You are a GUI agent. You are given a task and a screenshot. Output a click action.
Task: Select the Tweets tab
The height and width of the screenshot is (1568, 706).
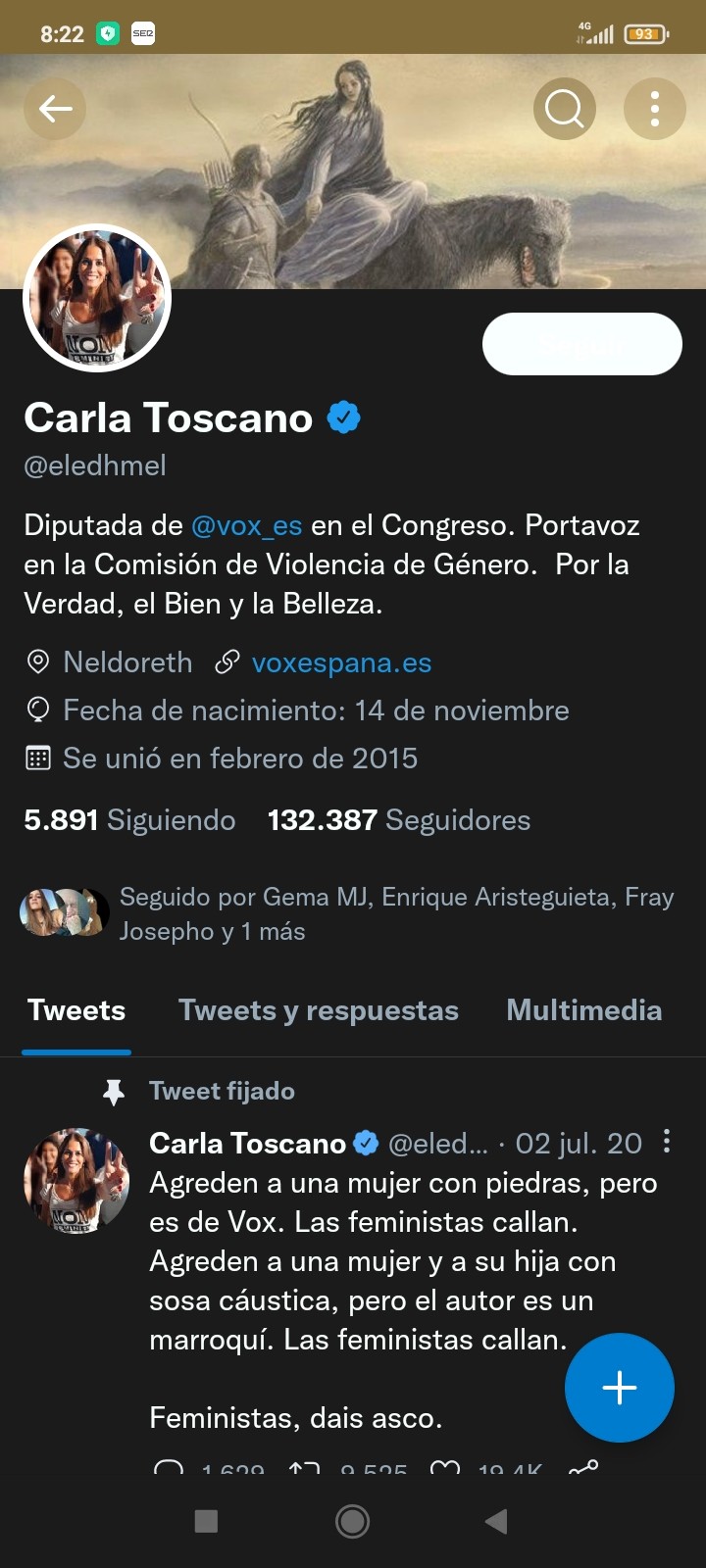click(76, 1010)
